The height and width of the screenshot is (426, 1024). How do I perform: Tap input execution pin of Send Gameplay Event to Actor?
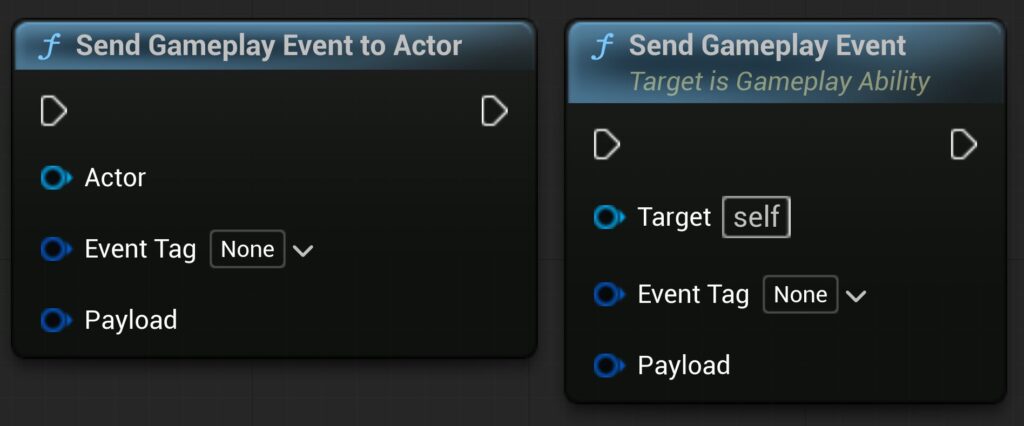click(x=53, y=111)
